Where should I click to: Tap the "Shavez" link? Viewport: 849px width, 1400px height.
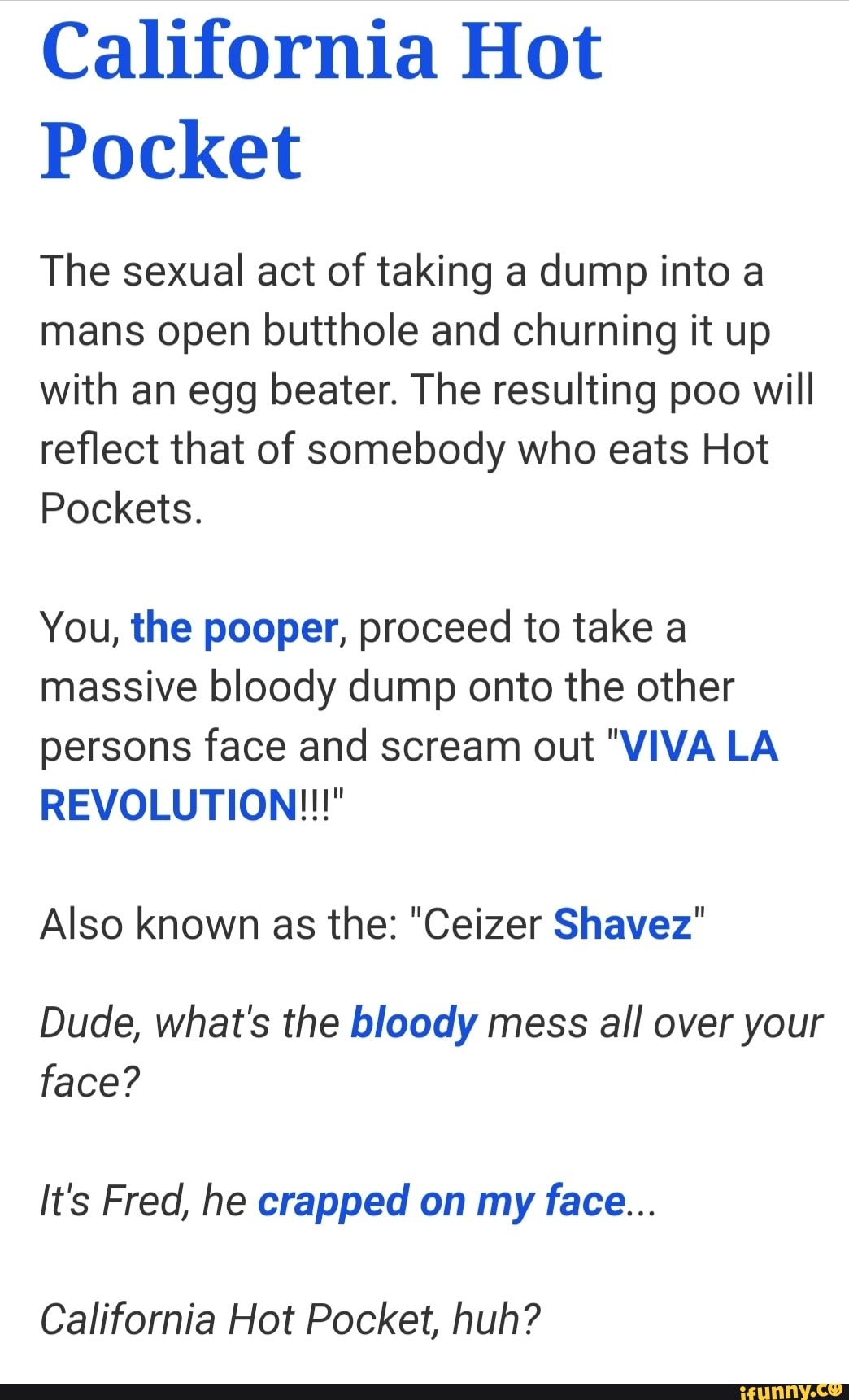[622, 924]
